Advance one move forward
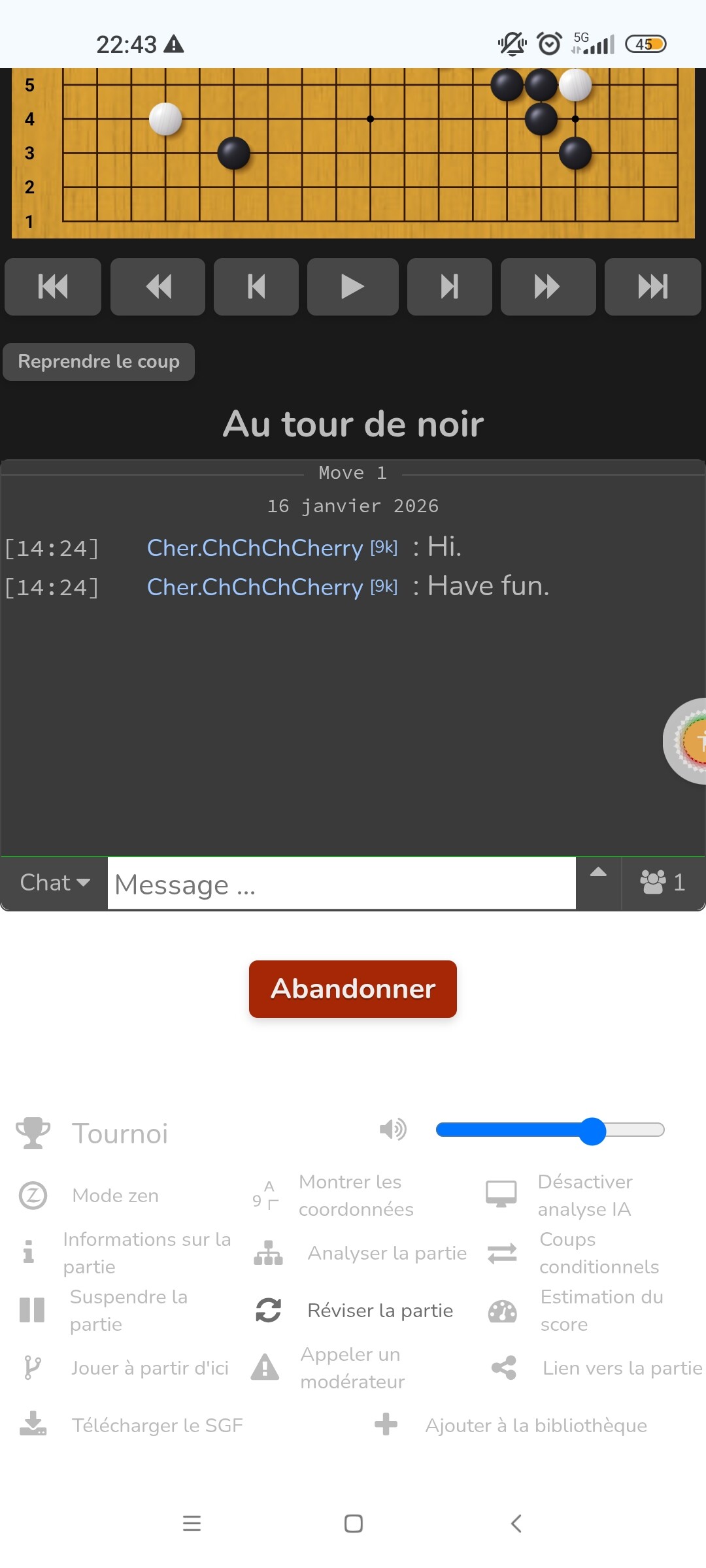Screen dimensions: 706x1568 click(x=449, y=287)
